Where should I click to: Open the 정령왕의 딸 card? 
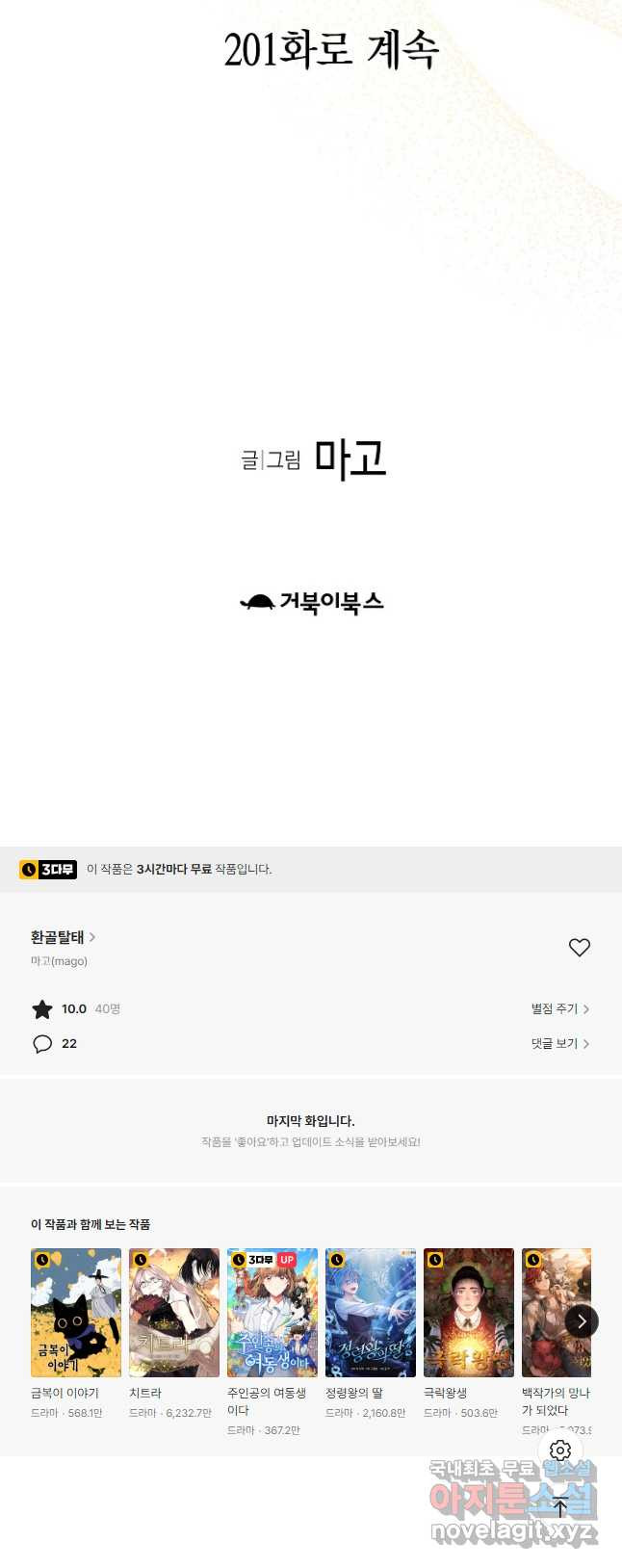[x=371, y=1313]
